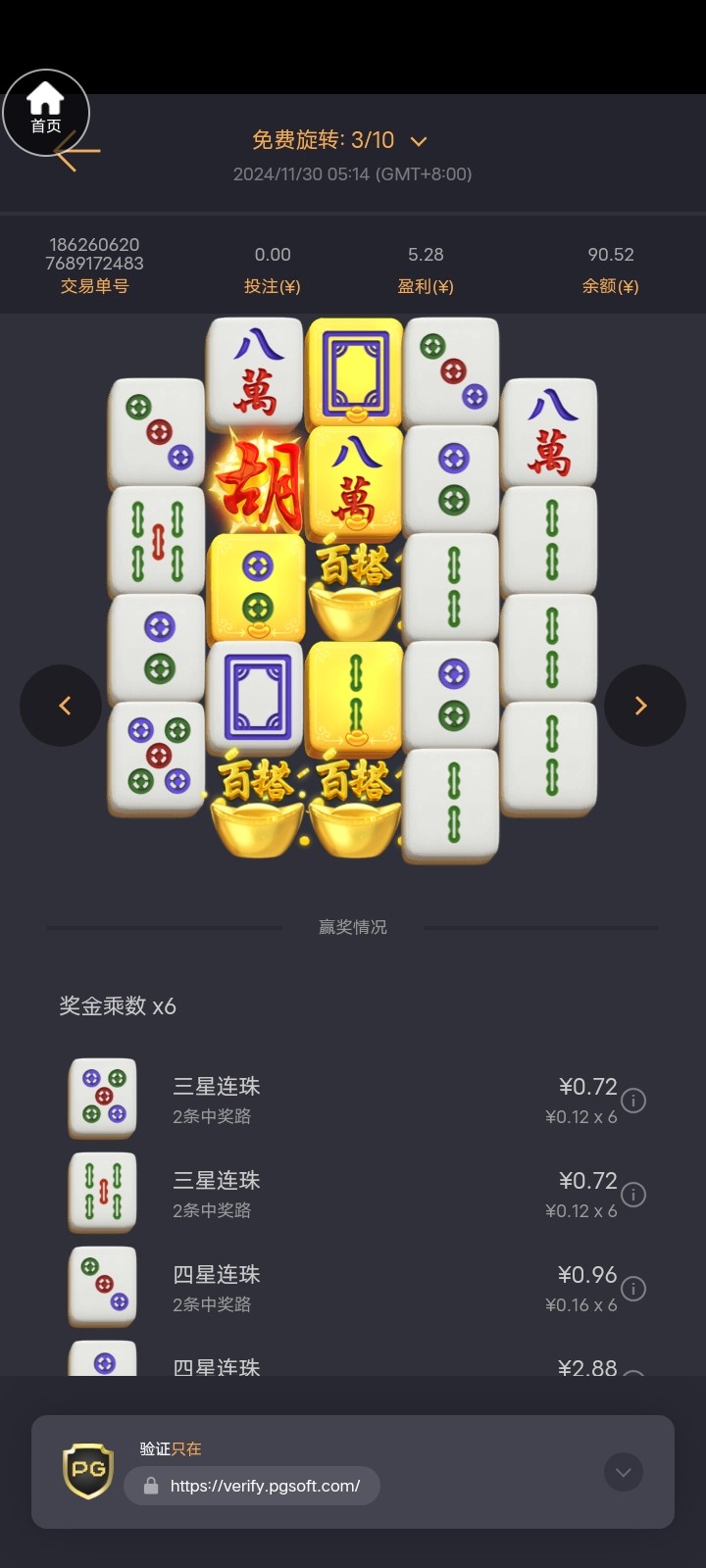Expand the 免费旋转 3/10 dropdown
This screenshot has width=706, height=1568.
click(x=419, y=141)
